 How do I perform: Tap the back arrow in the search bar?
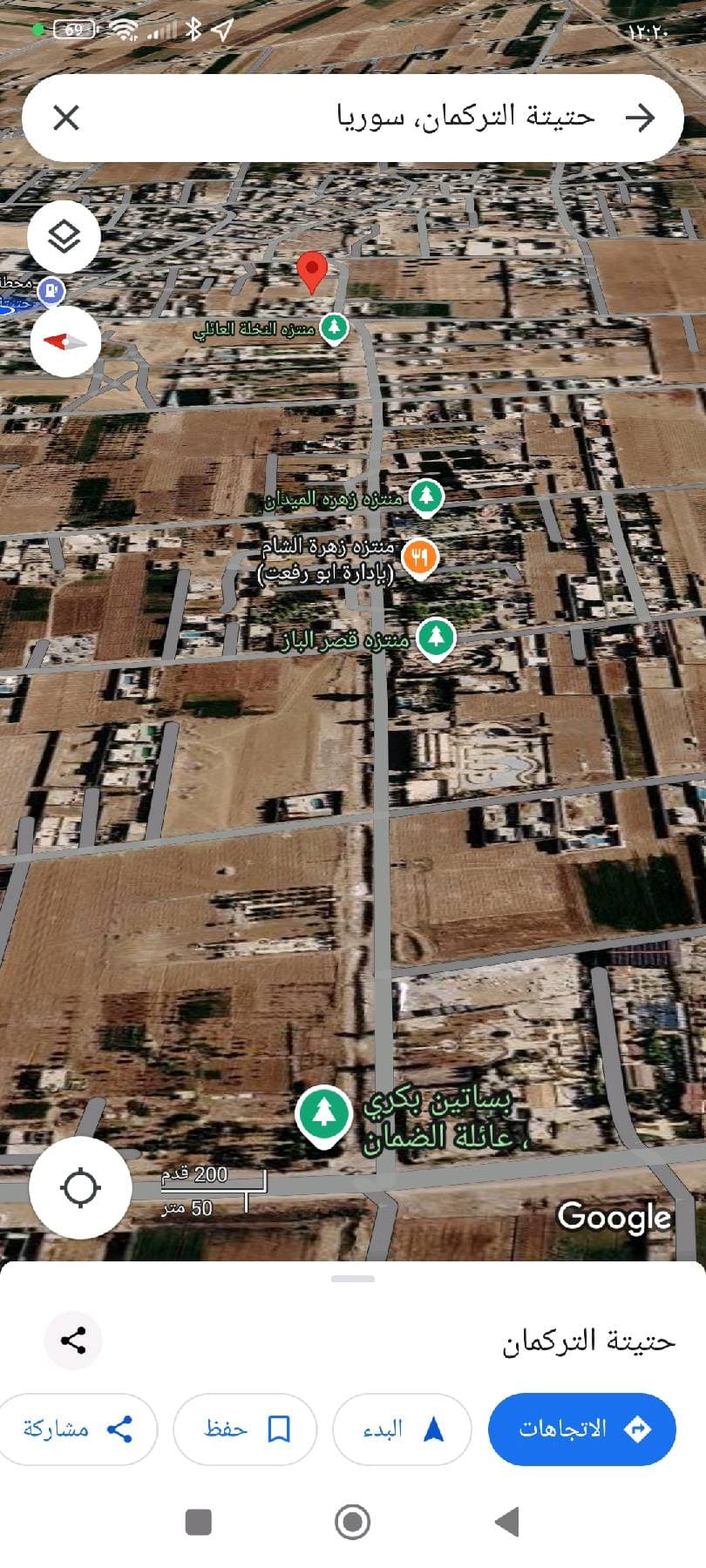tap(640, 118)
